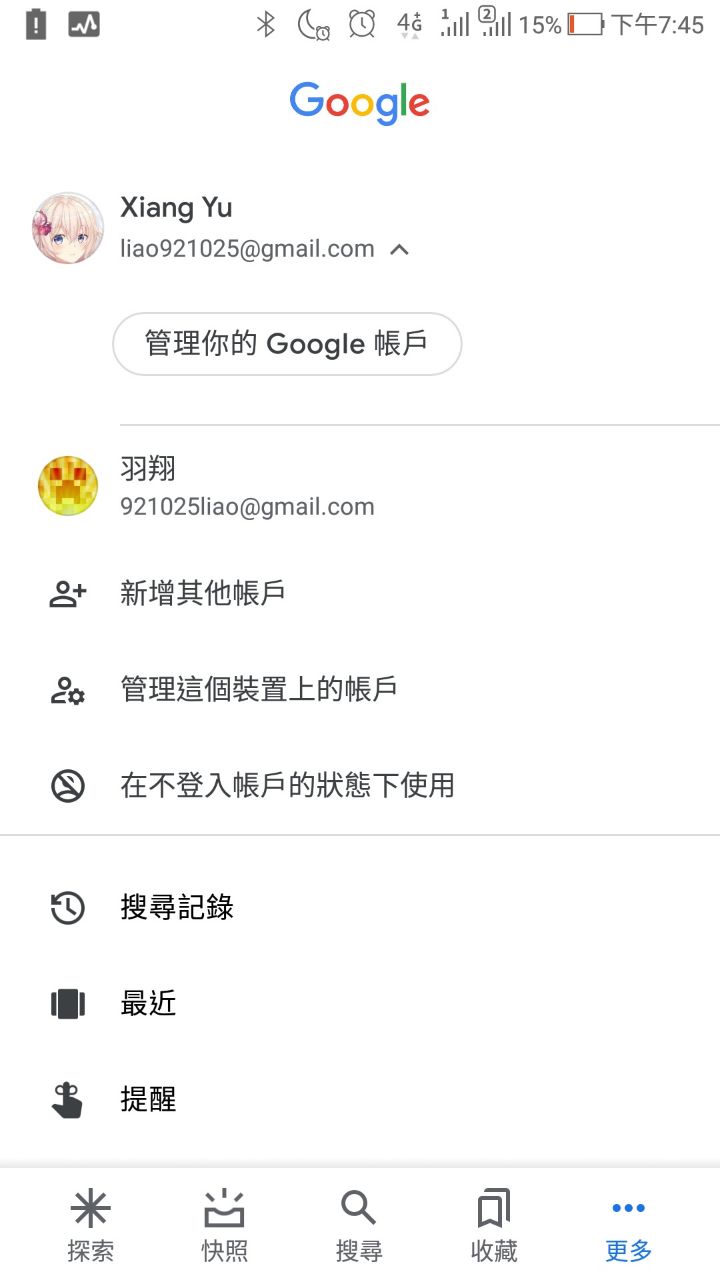Choose 在不登入帳戶的狀態下使用
Image resolution: width=720 pixels, height=1280 pixels.
(x=287, y=785)
